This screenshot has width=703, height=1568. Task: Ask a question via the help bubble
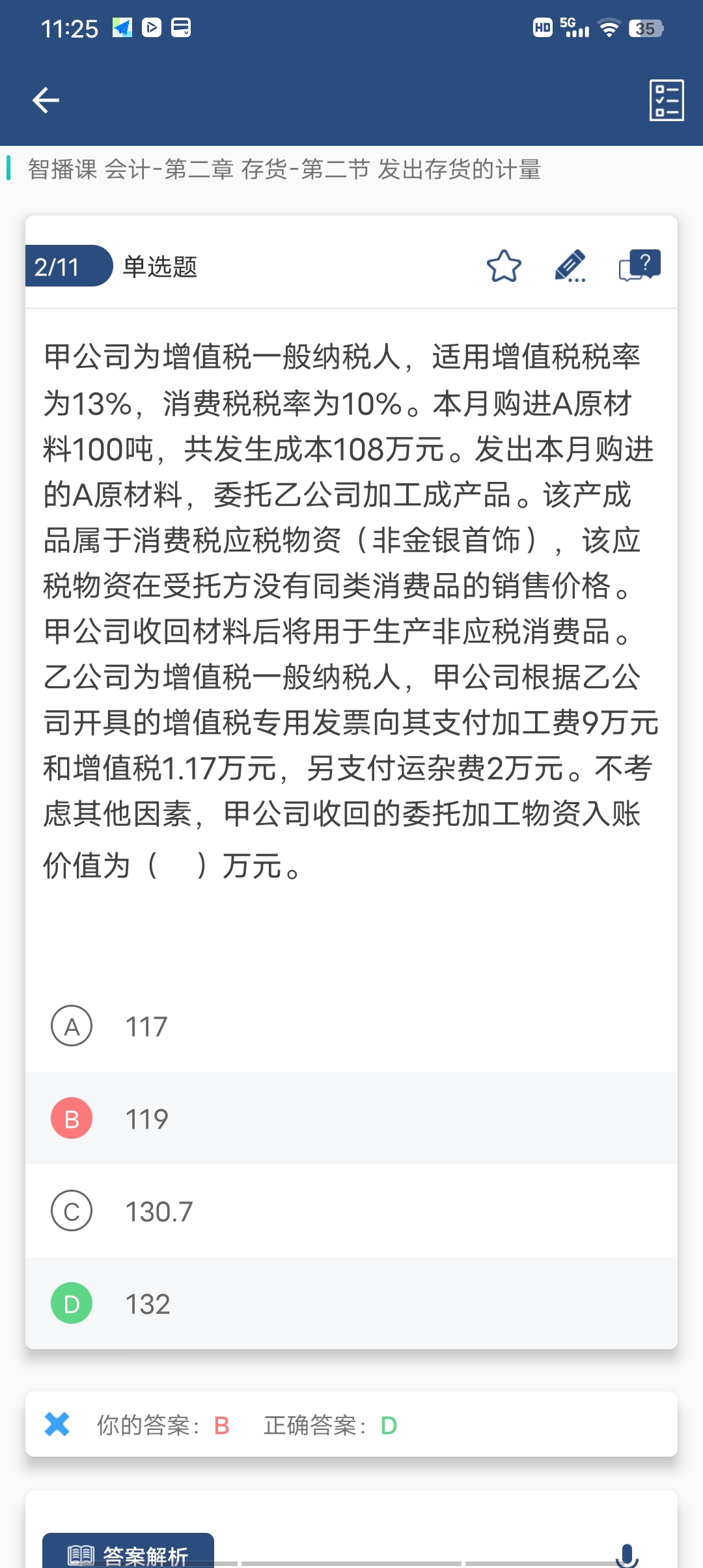tap(639, 266)
